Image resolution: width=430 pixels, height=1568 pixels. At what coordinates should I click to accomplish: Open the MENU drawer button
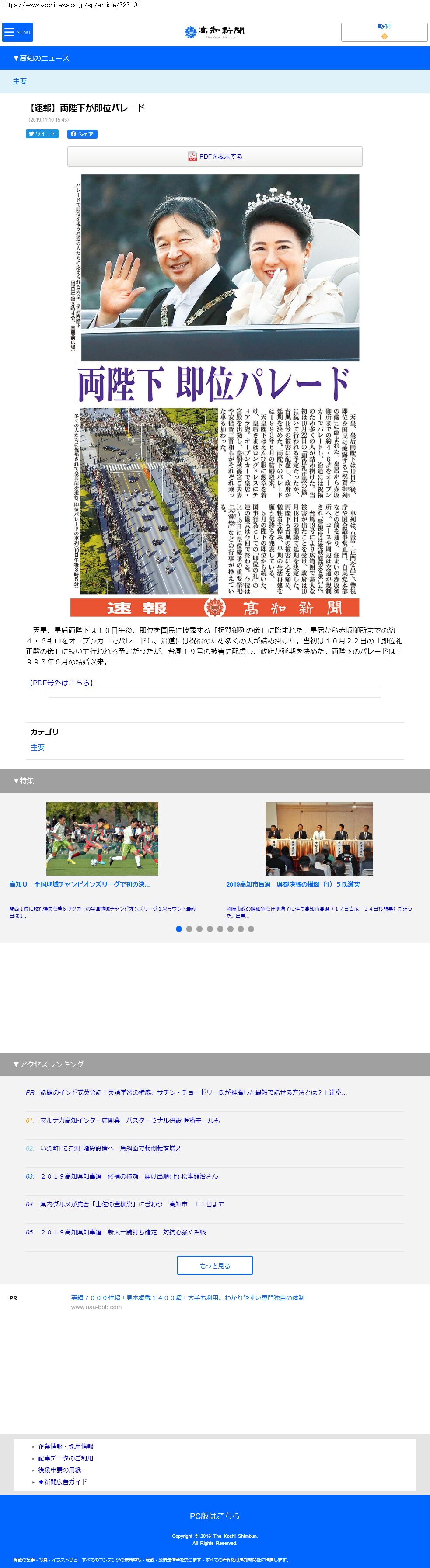coord(17,32)
